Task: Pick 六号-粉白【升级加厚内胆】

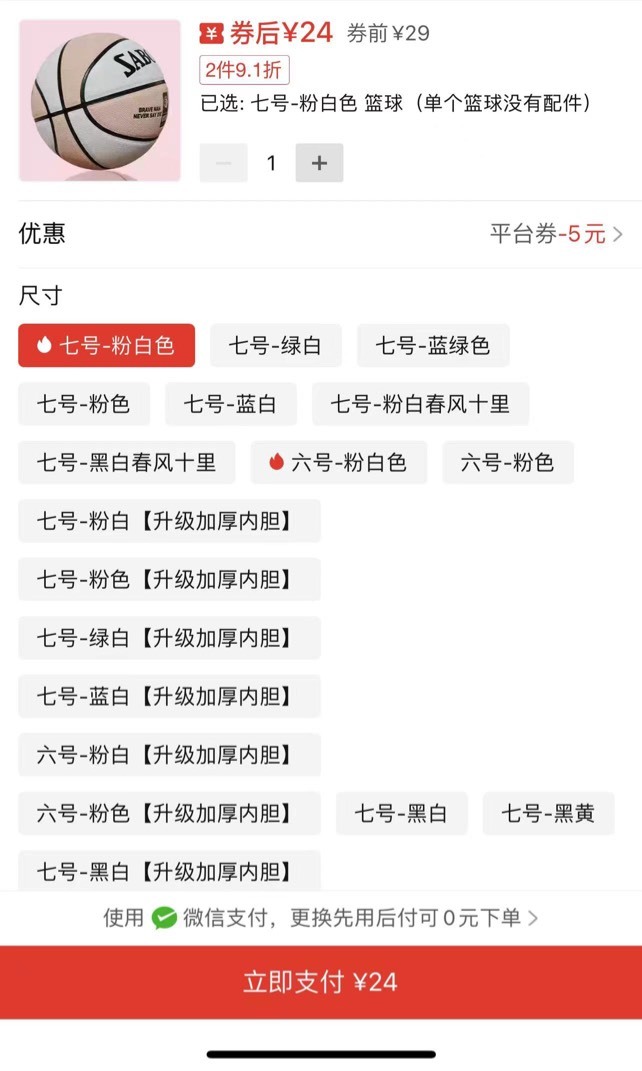Action: pyautogui.click(x=169, y=755)
